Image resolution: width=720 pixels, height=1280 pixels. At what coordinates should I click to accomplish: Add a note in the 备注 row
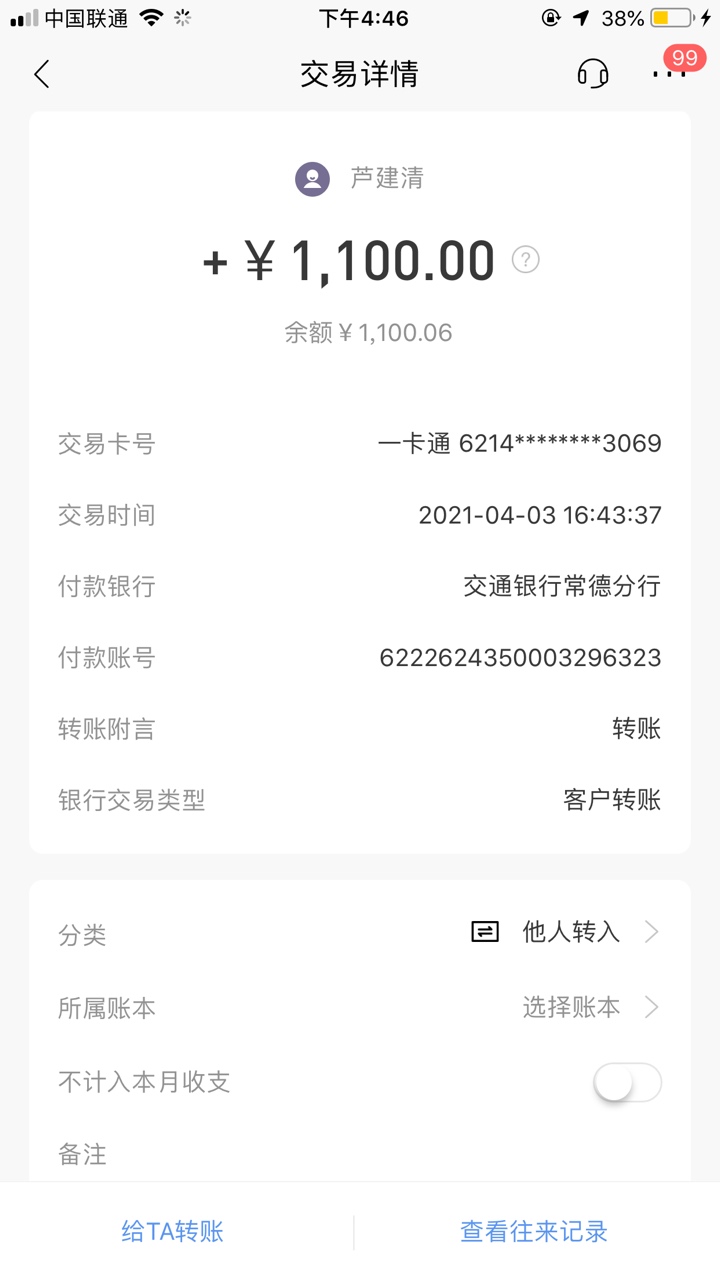[x=360, y=1155]
